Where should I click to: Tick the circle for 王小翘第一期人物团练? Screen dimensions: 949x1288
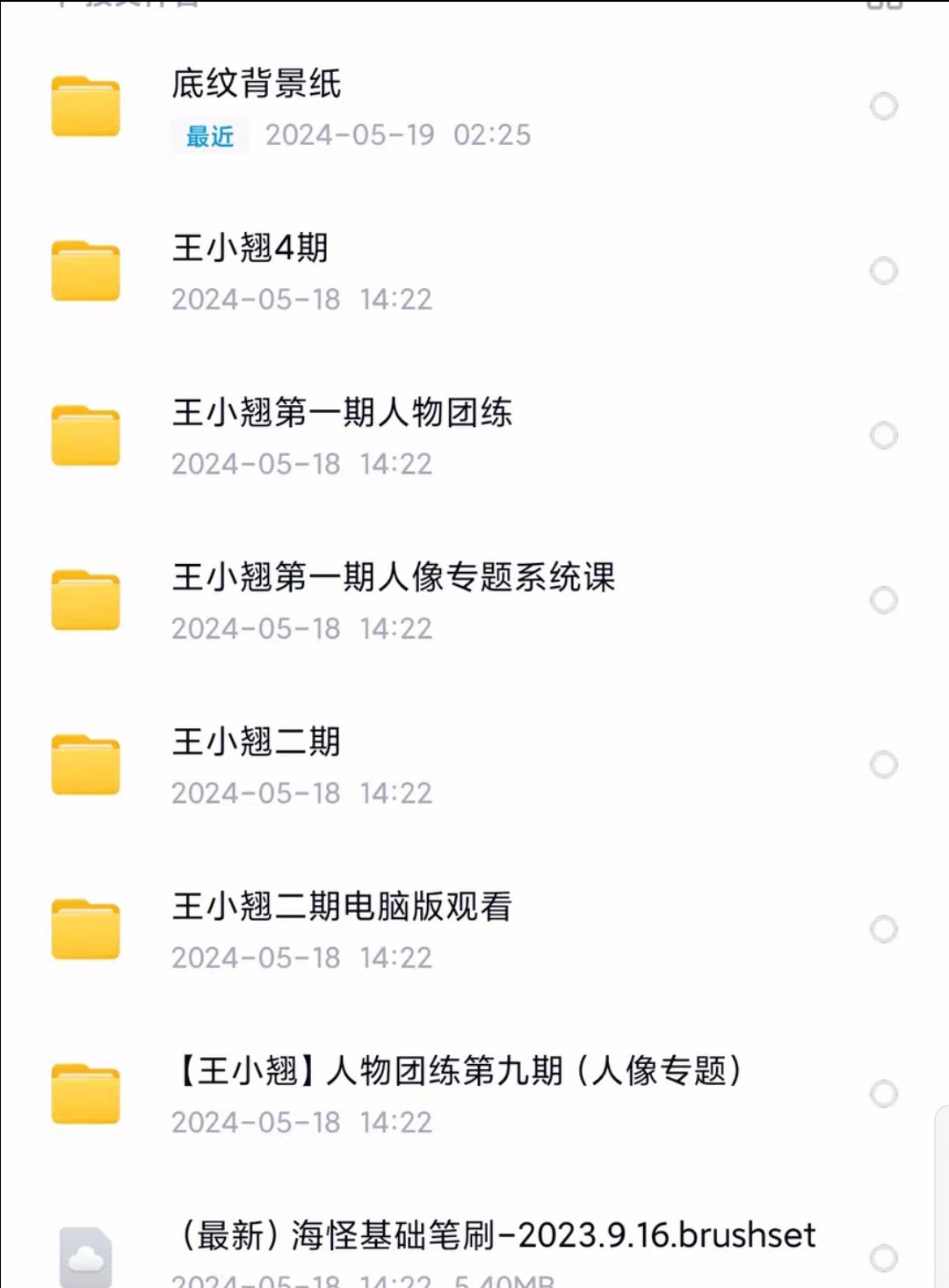coord(883,435)
